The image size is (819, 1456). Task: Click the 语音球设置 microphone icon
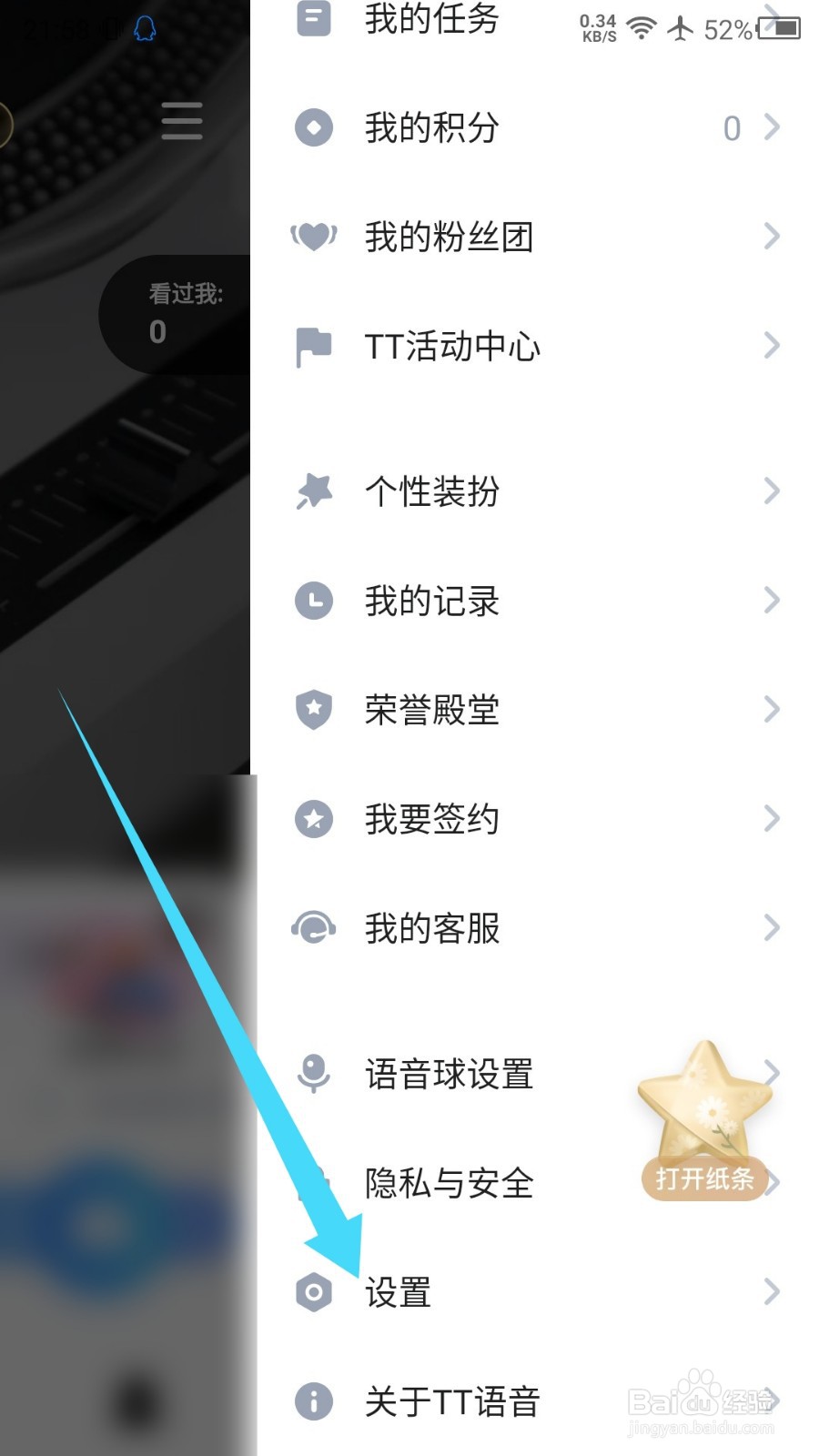tap(313, 1074)
